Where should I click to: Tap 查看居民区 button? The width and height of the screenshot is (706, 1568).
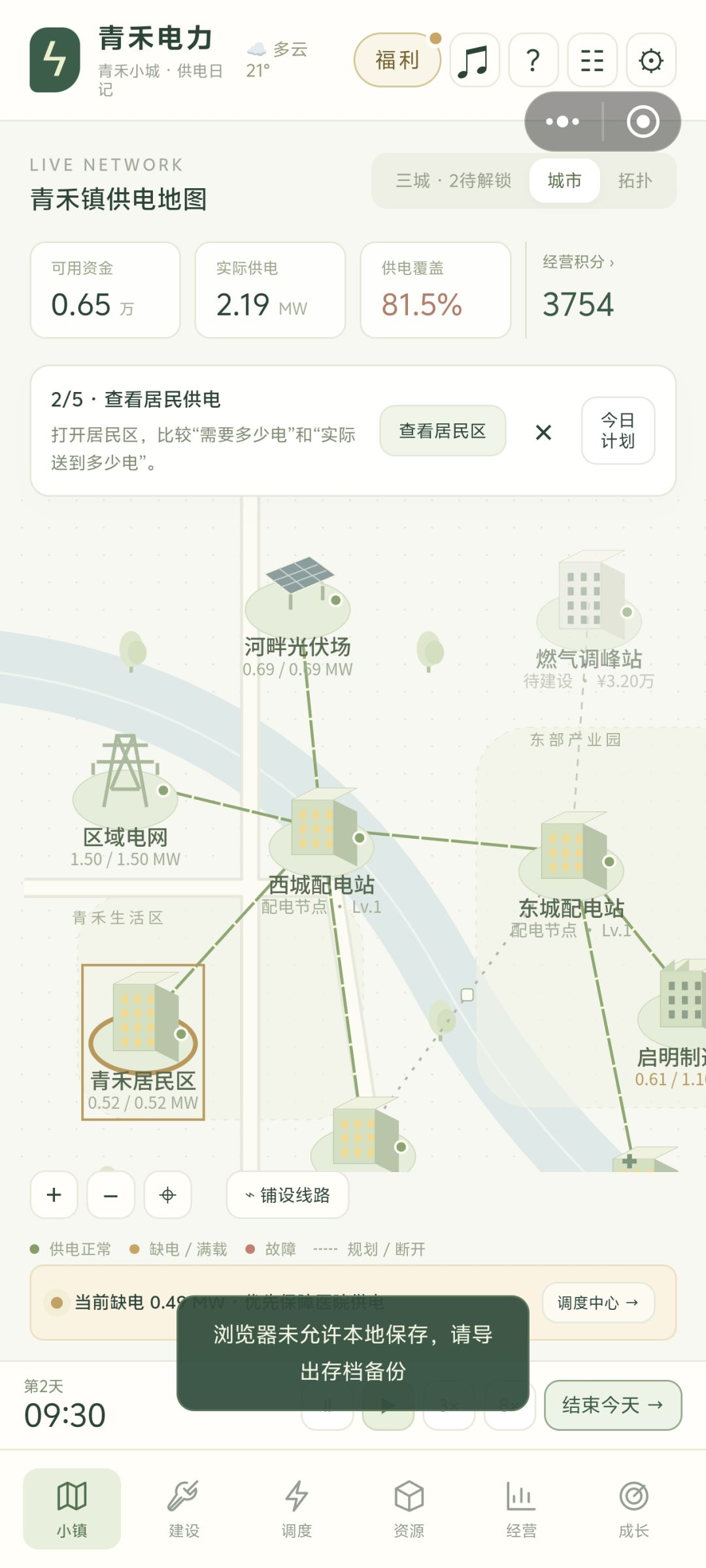pos(443,431)
